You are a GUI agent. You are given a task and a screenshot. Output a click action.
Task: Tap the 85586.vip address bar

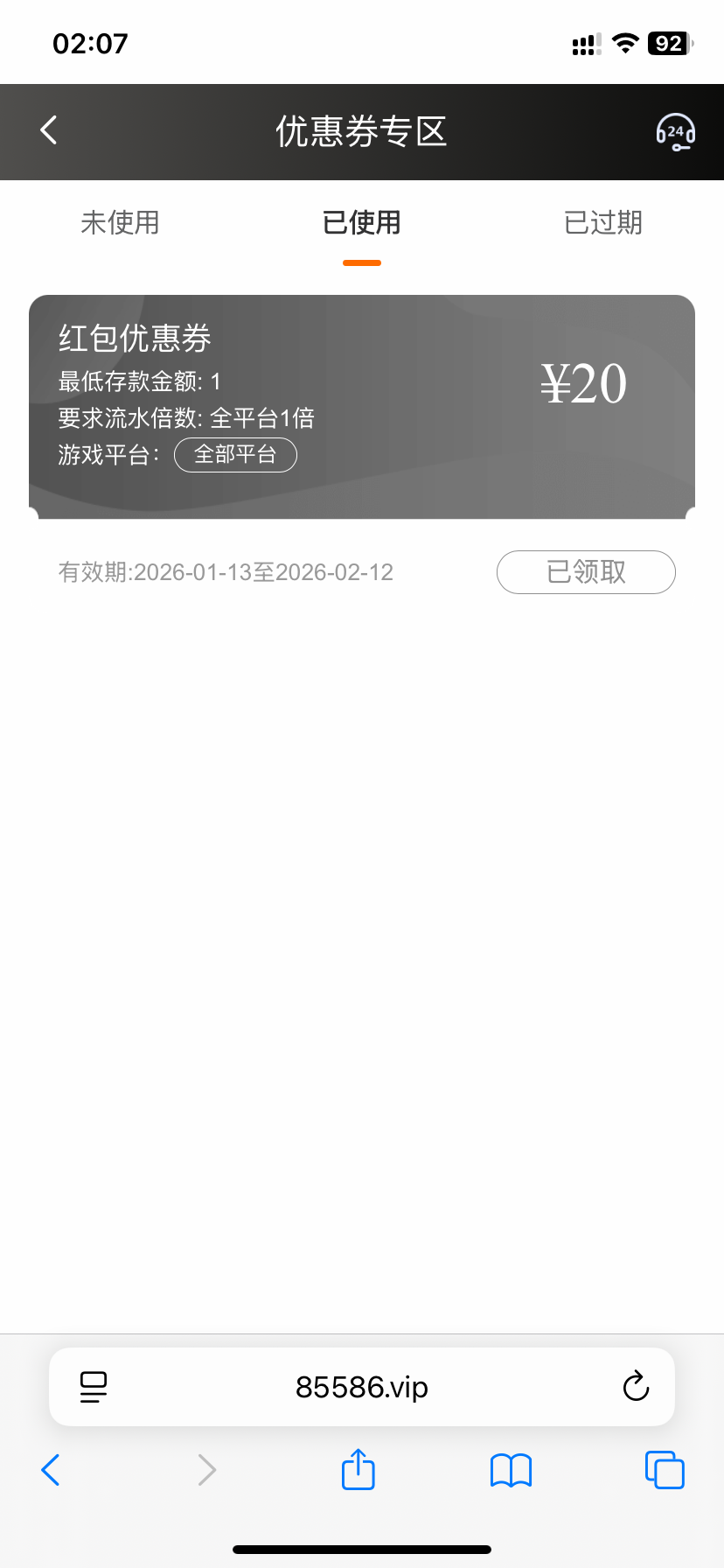click(362, 1387)
